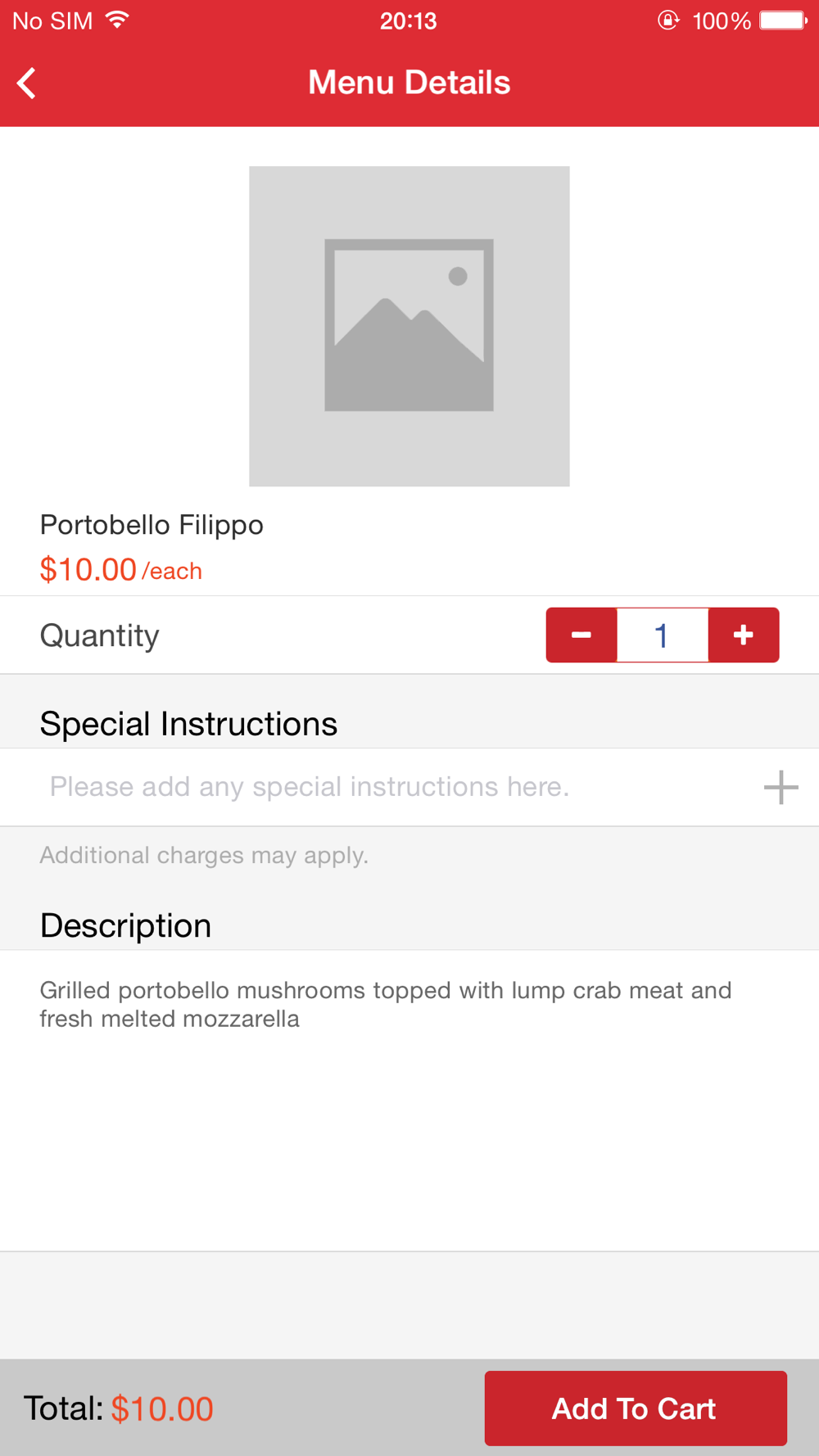Decrease quantity with the minus button
819x1456 pixels.
click(581, 635)
